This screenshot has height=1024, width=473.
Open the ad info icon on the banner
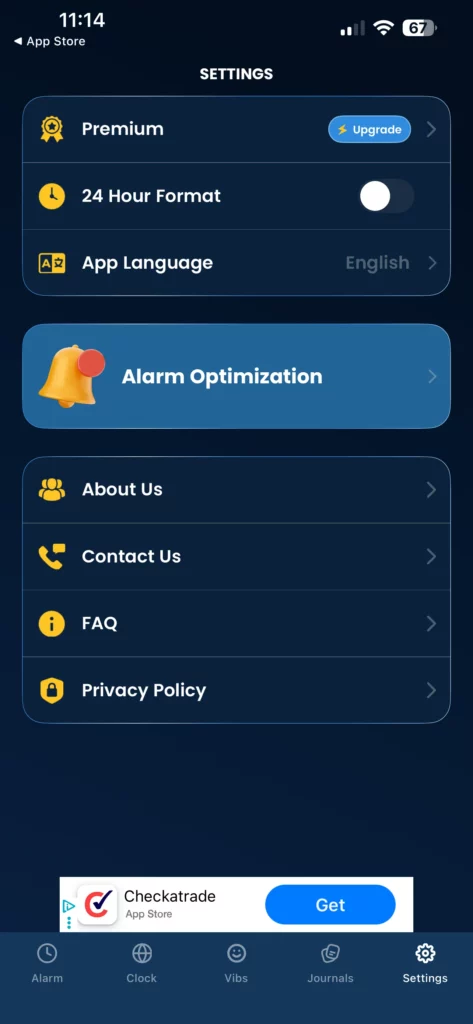point(69,906)
